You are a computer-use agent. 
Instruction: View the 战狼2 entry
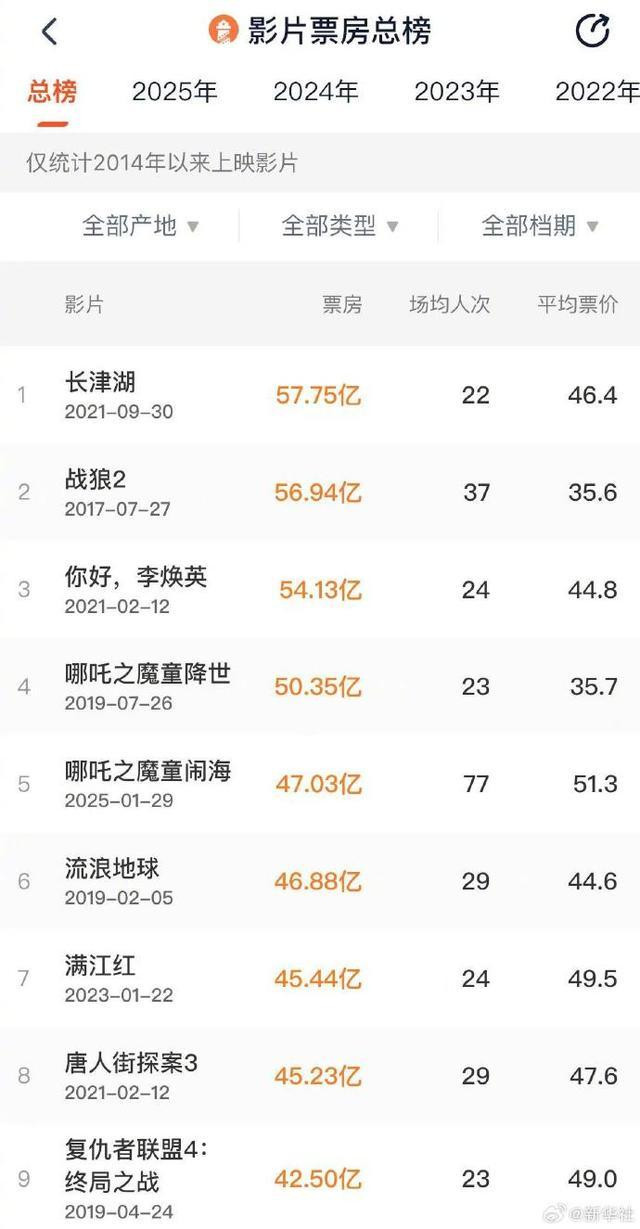[x=96, y=480]
